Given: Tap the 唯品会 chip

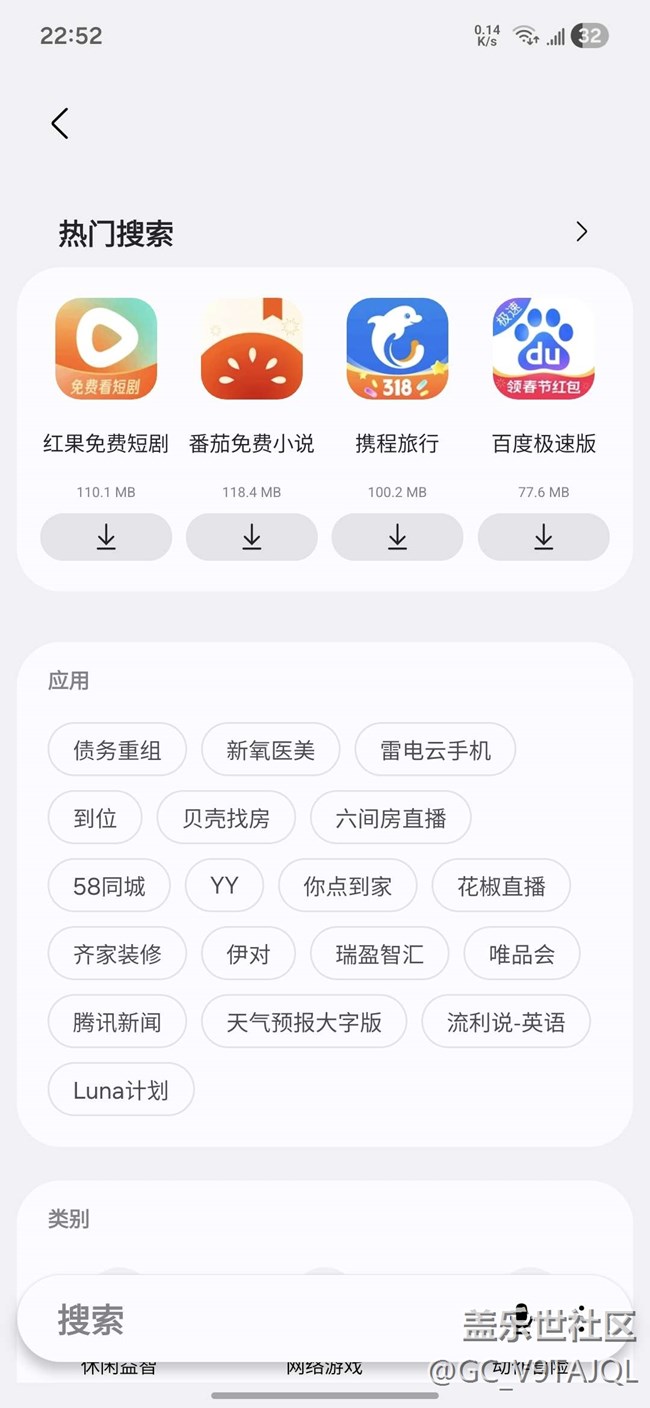Looking at the screenshot, I should point(521,954).
